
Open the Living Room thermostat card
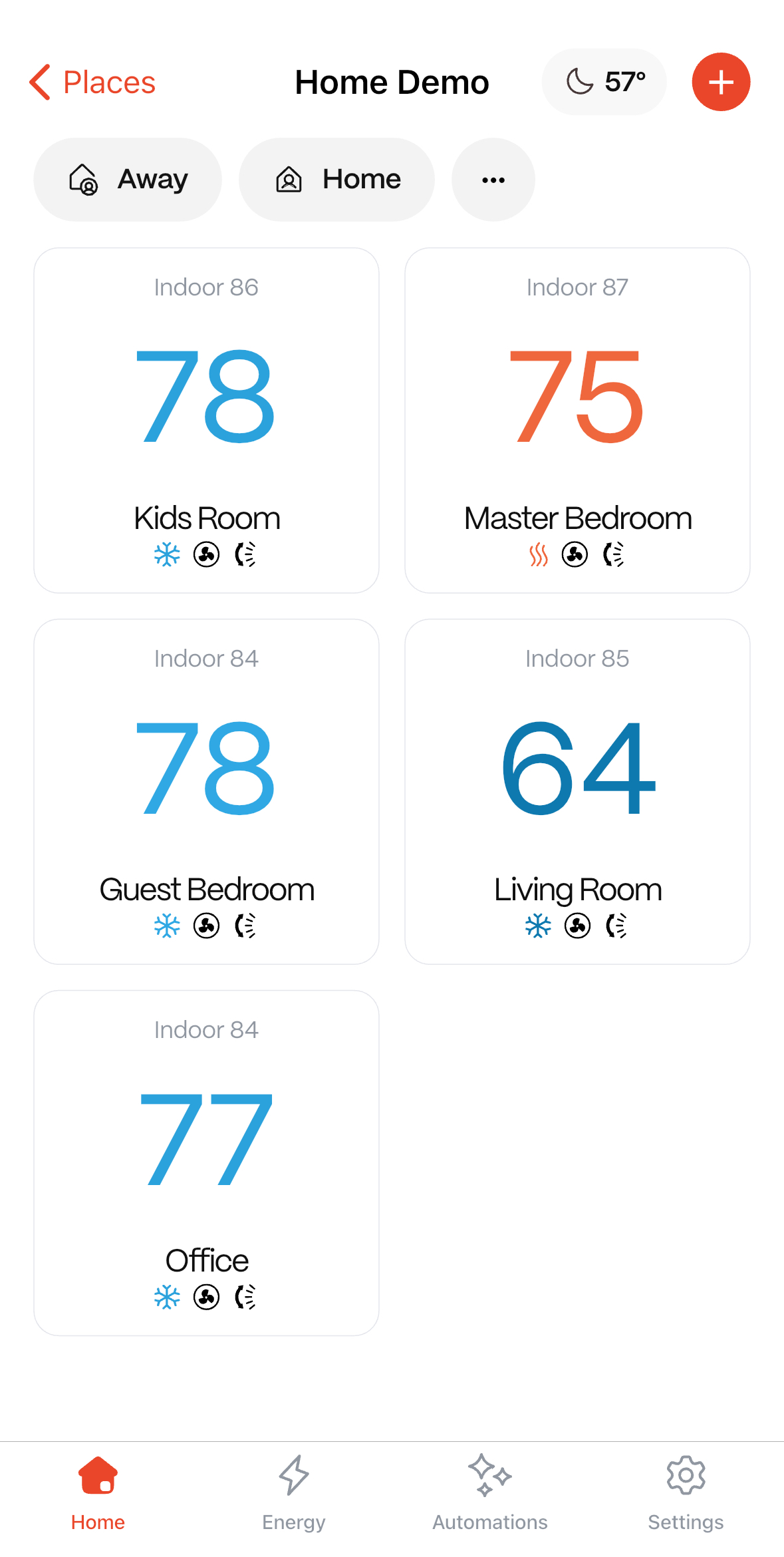577,792
